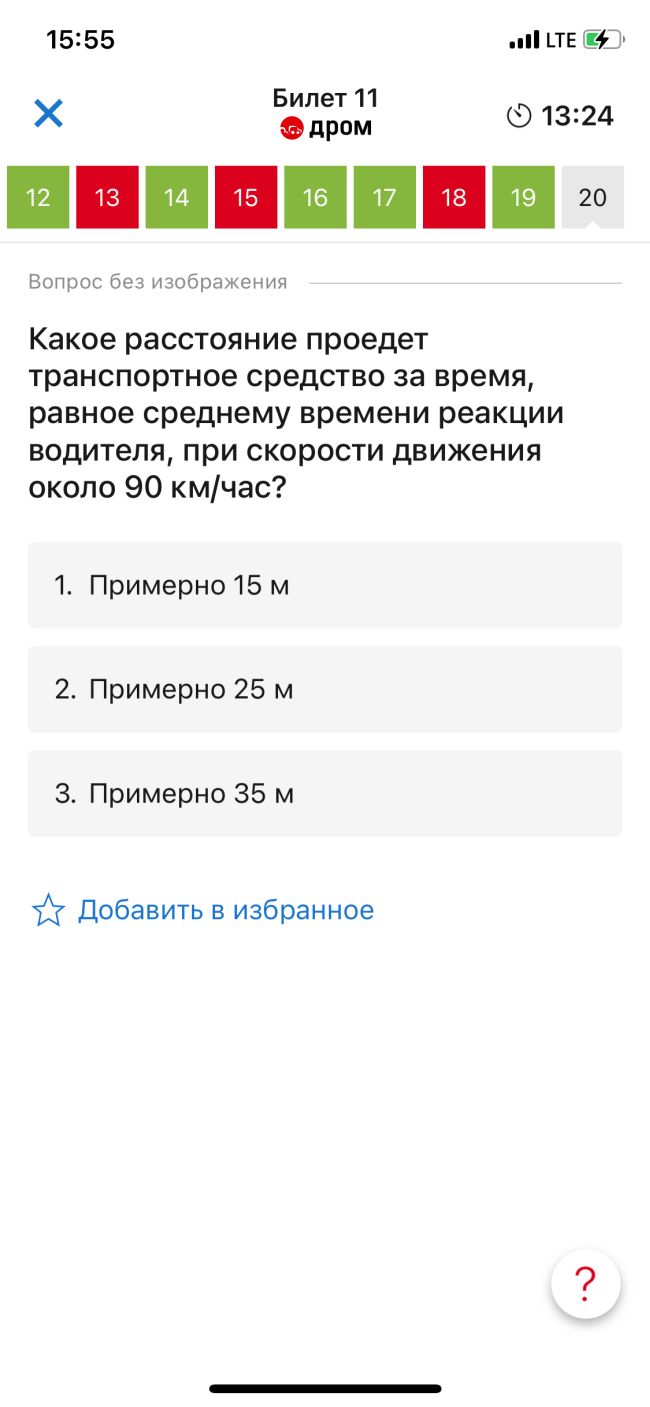This screenshot has height=1407, width=650.
Task: Select question 20 tile
Action: pyautogui.click(x=592, y=197)
